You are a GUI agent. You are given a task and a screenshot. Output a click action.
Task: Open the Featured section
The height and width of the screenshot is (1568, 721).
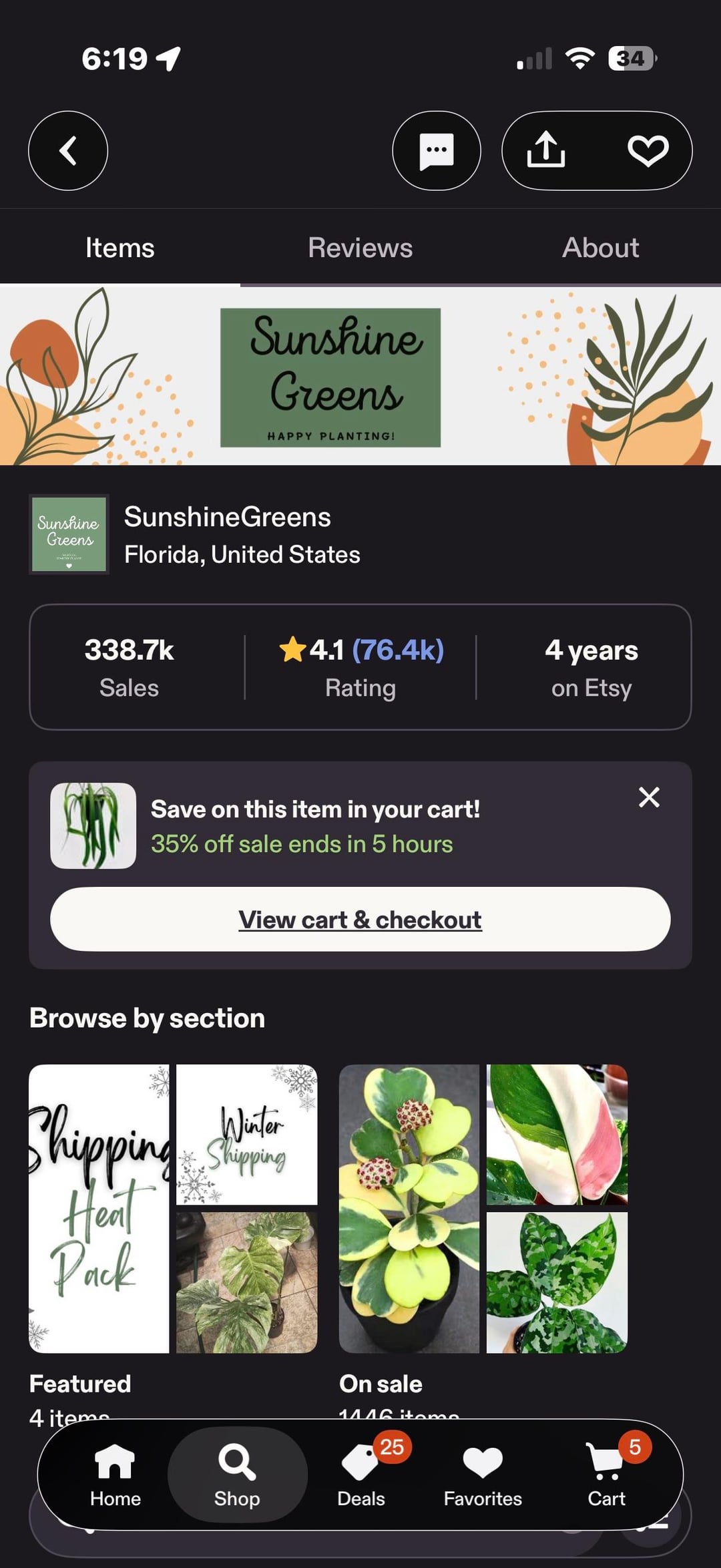pos(172,1209)
